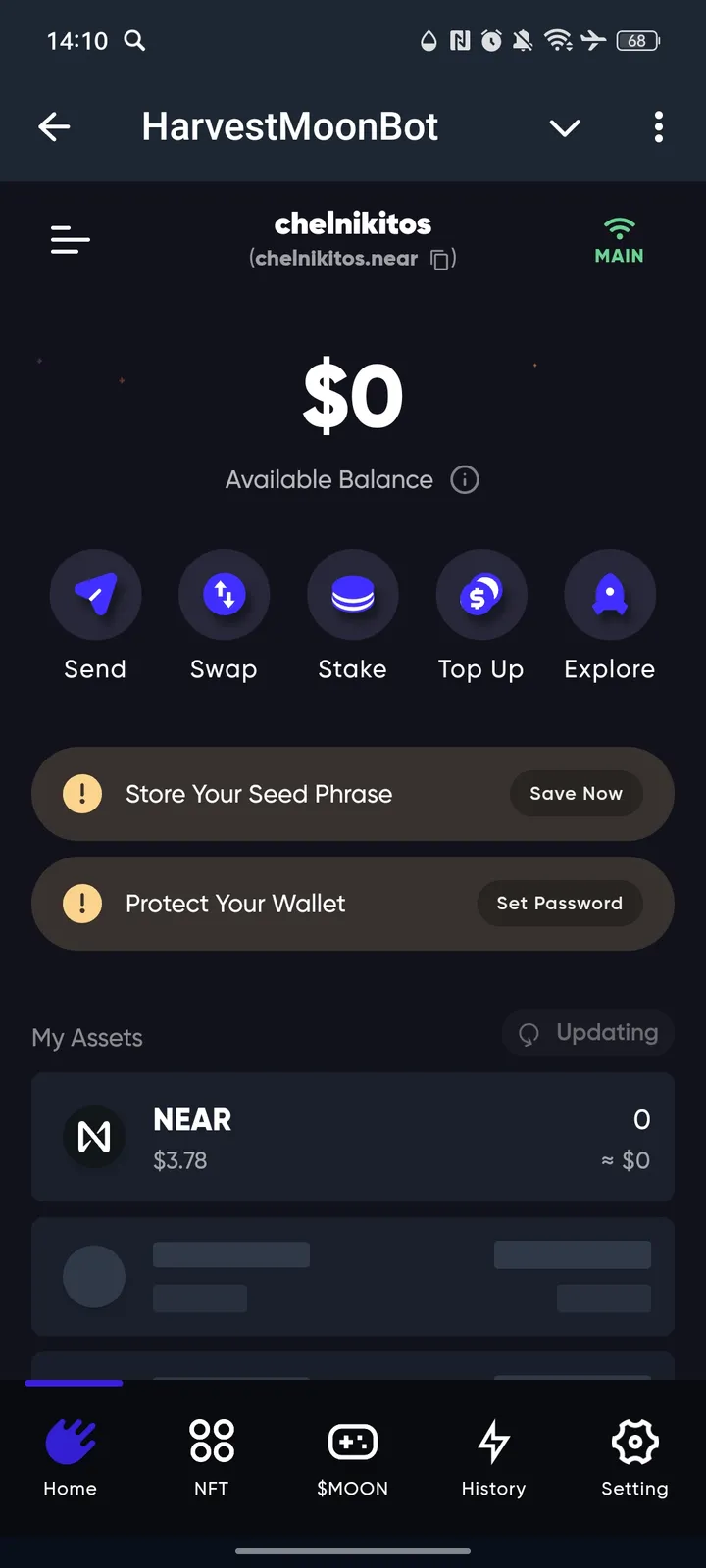Tap the MAIN network indicator

pos(619,238)
